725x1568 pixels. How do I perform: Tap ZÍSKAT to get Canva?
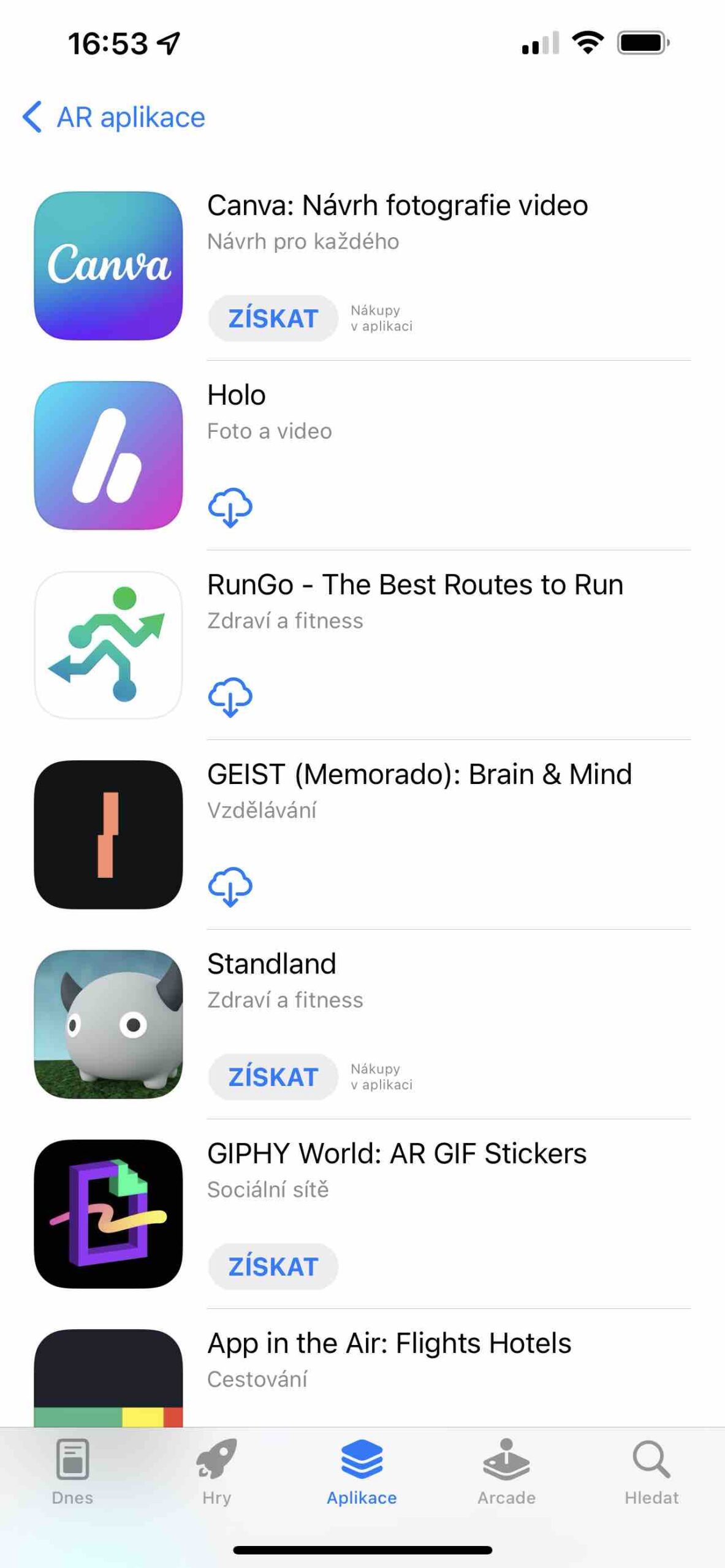pyautogui.click(x=273, y=318)
